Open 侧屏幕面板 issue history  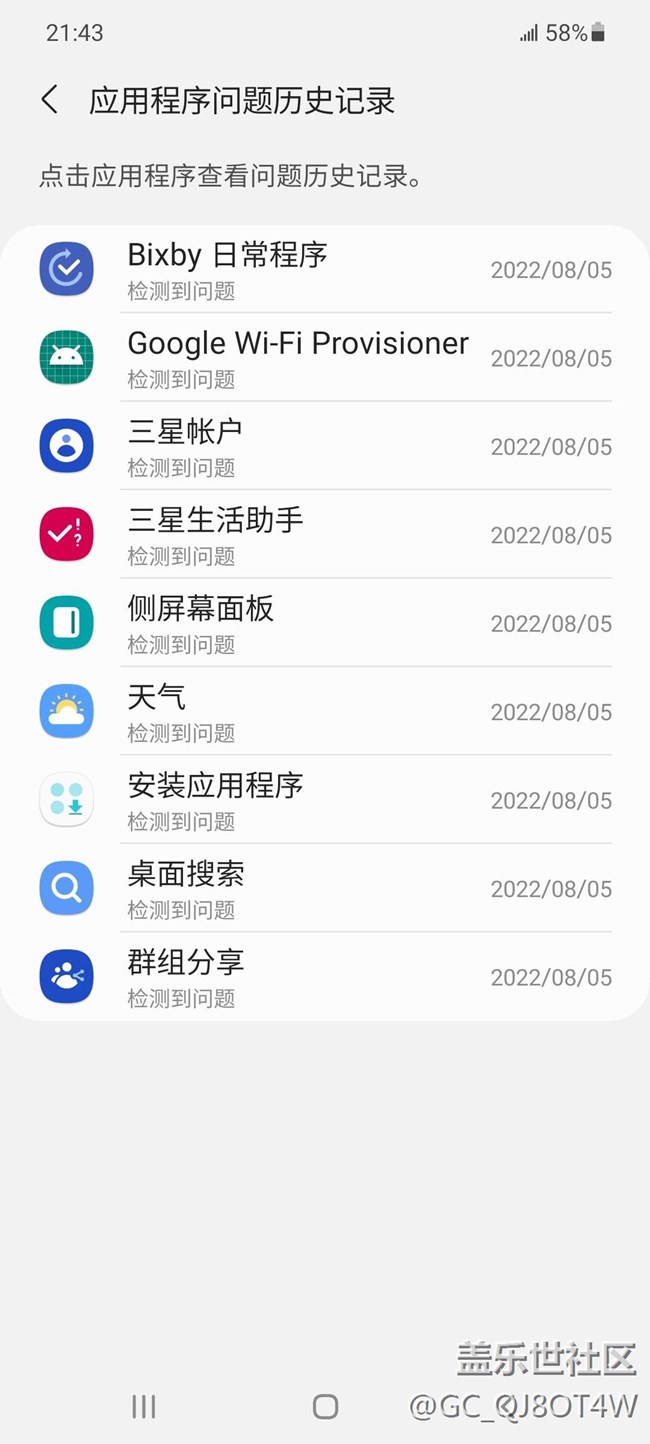click(x=325, y=623)
